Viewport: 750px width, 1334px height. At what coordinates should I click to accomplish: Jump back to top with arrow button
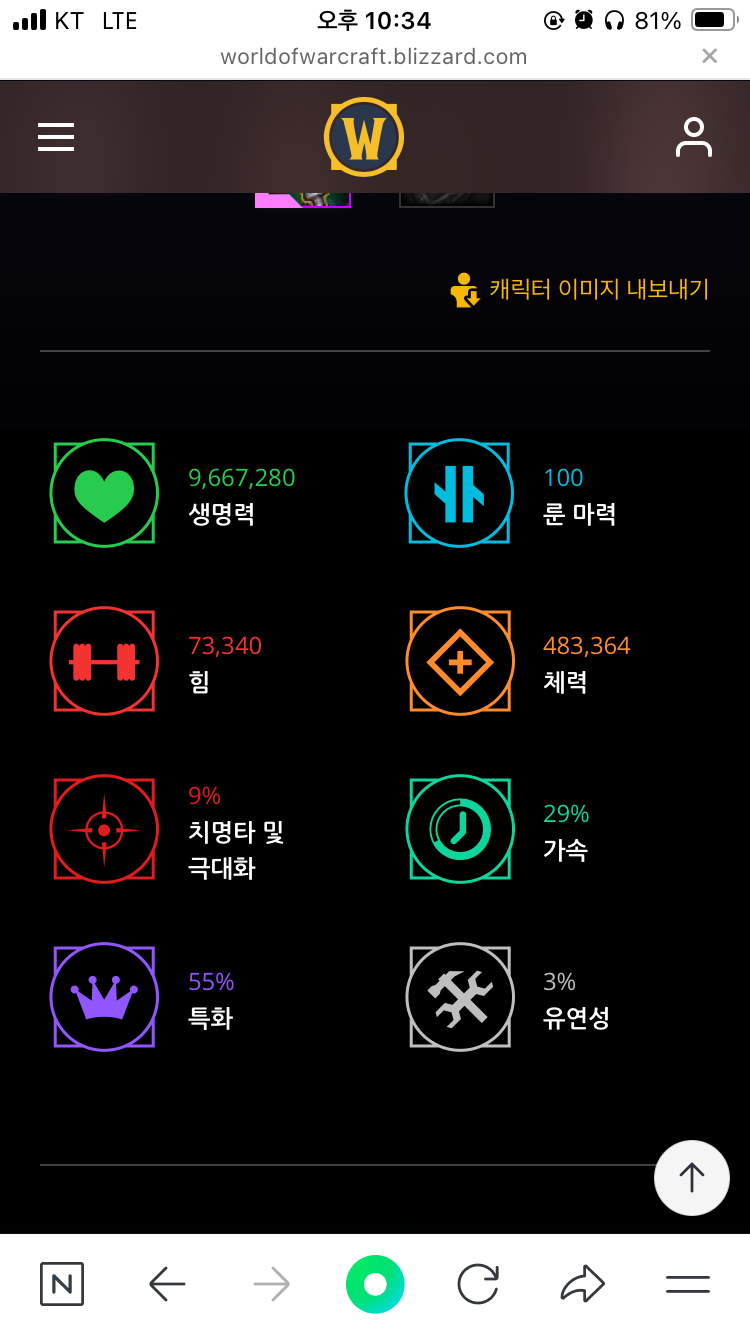(x=692, y=1178)
